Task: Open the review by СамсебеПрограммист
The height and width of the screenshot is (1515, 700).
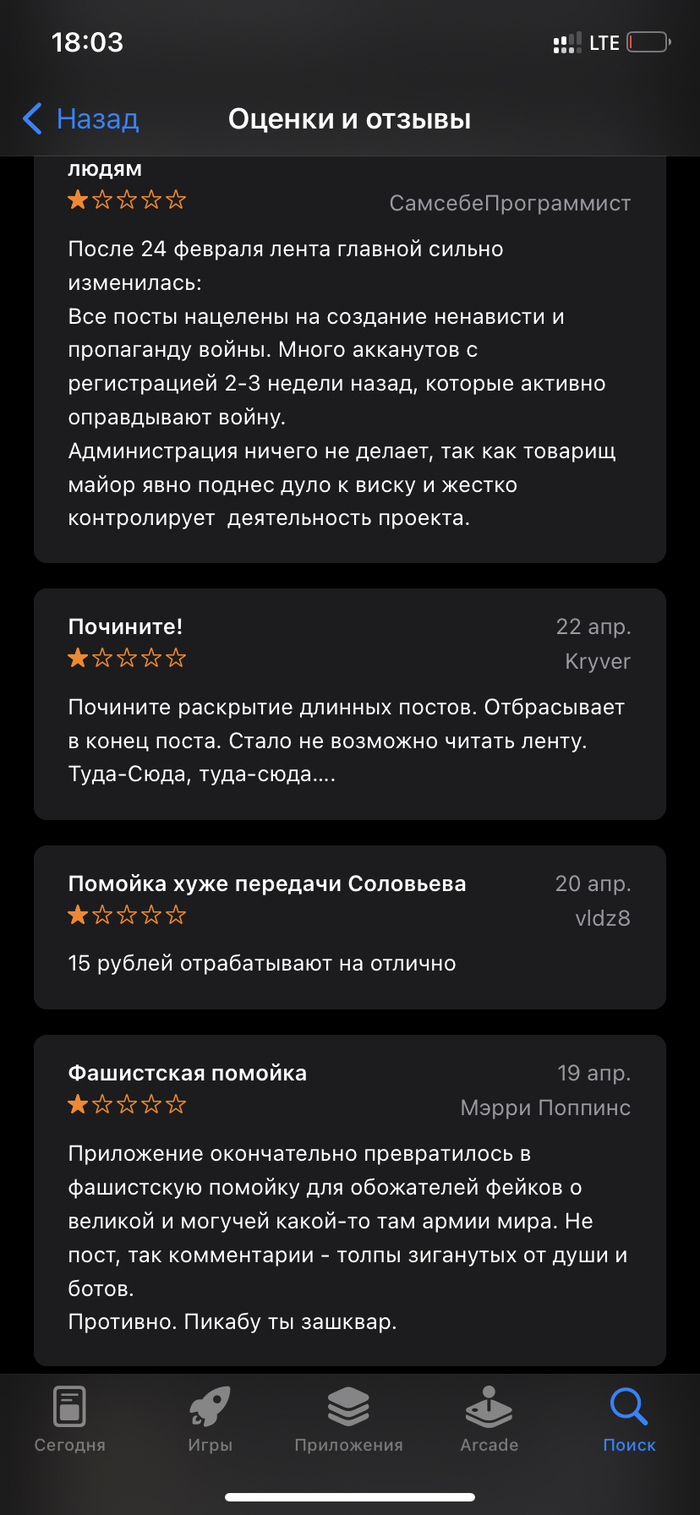Action: (x=350, y=380)
